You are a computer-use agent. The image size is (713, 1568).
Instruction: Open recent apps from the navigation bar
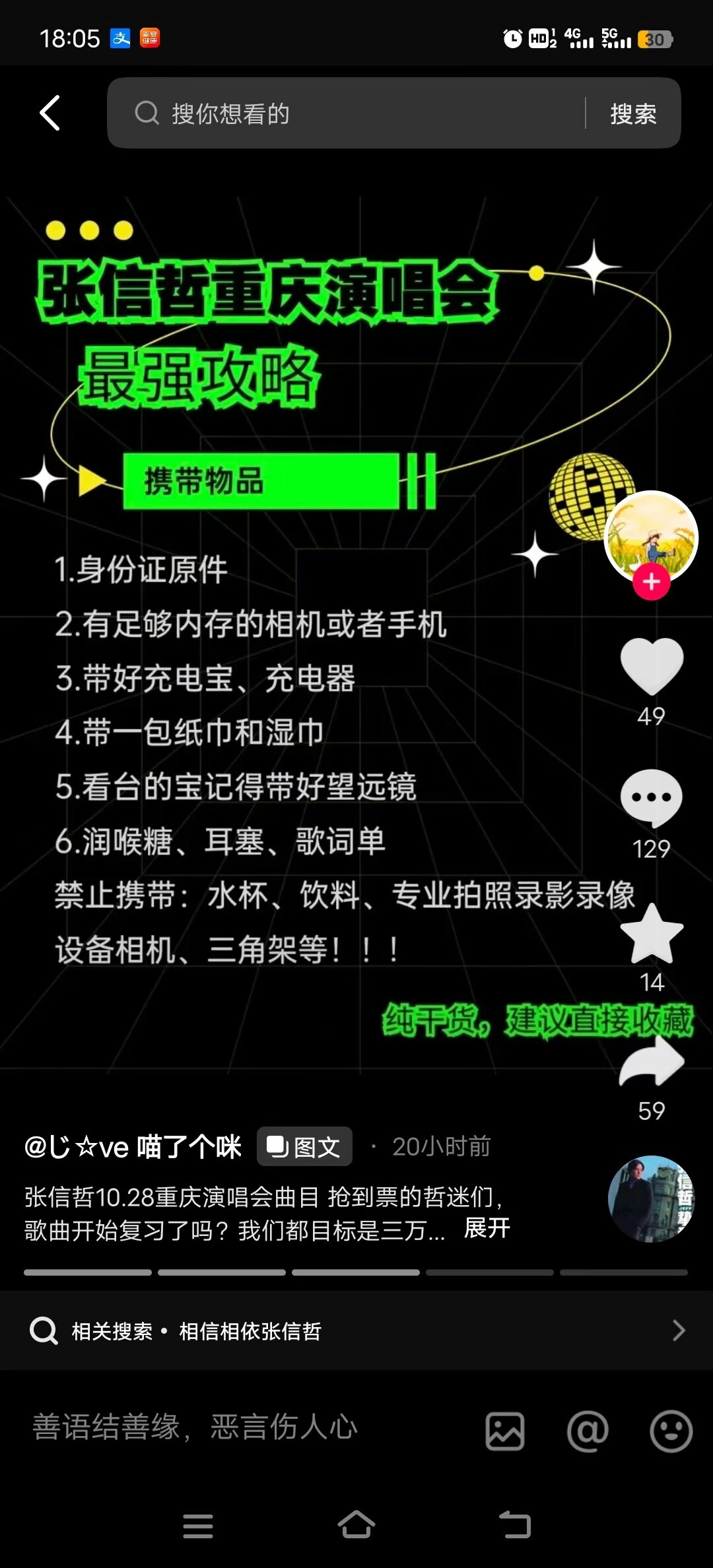click(x=198, y=1526)
